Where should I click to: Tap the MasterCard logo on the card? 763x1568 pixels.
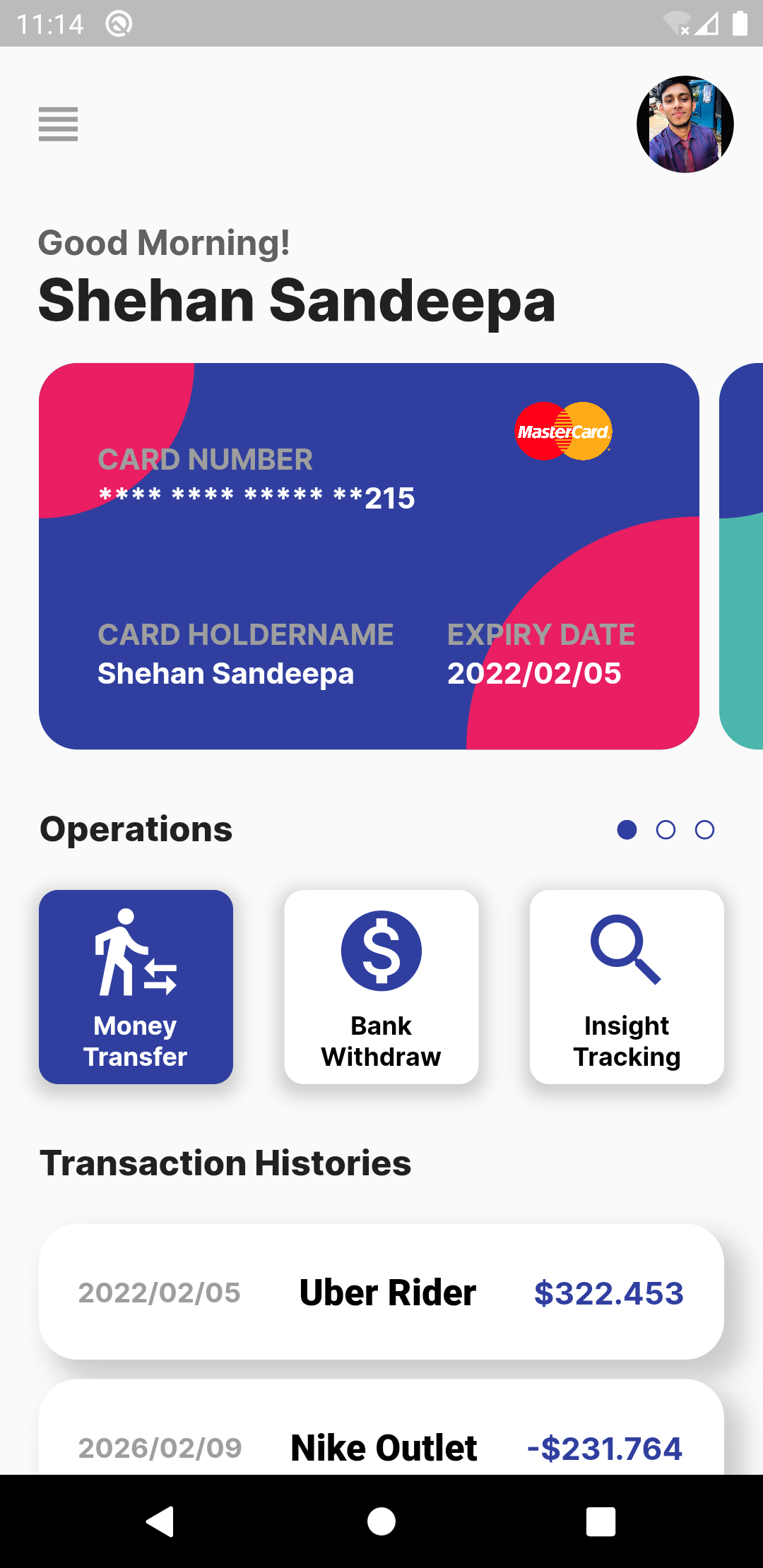[562, 431]
